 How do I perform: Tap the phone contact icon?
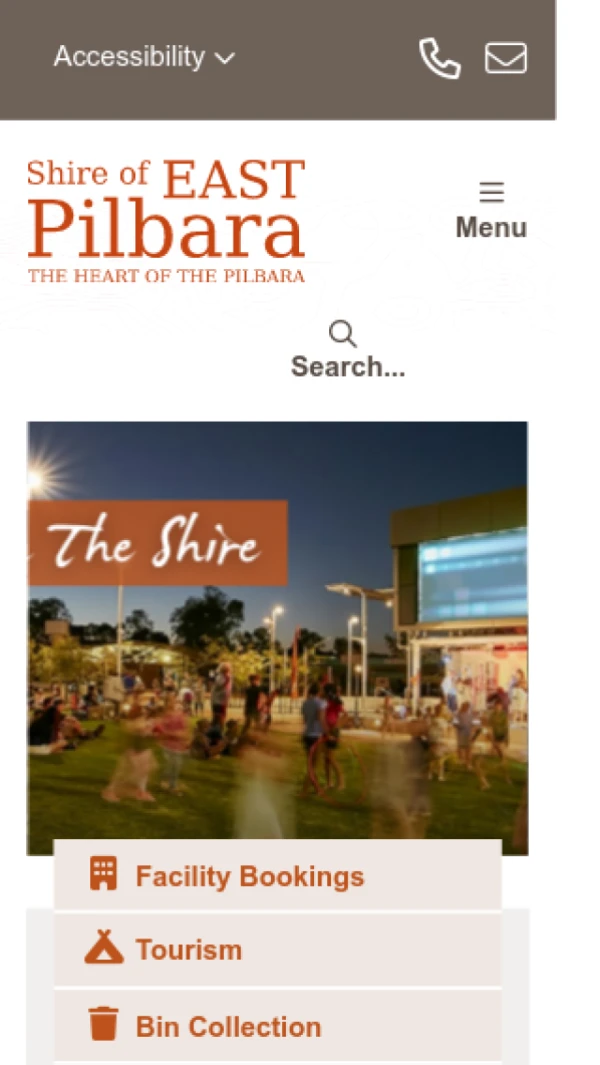click(x=439, y=58)
